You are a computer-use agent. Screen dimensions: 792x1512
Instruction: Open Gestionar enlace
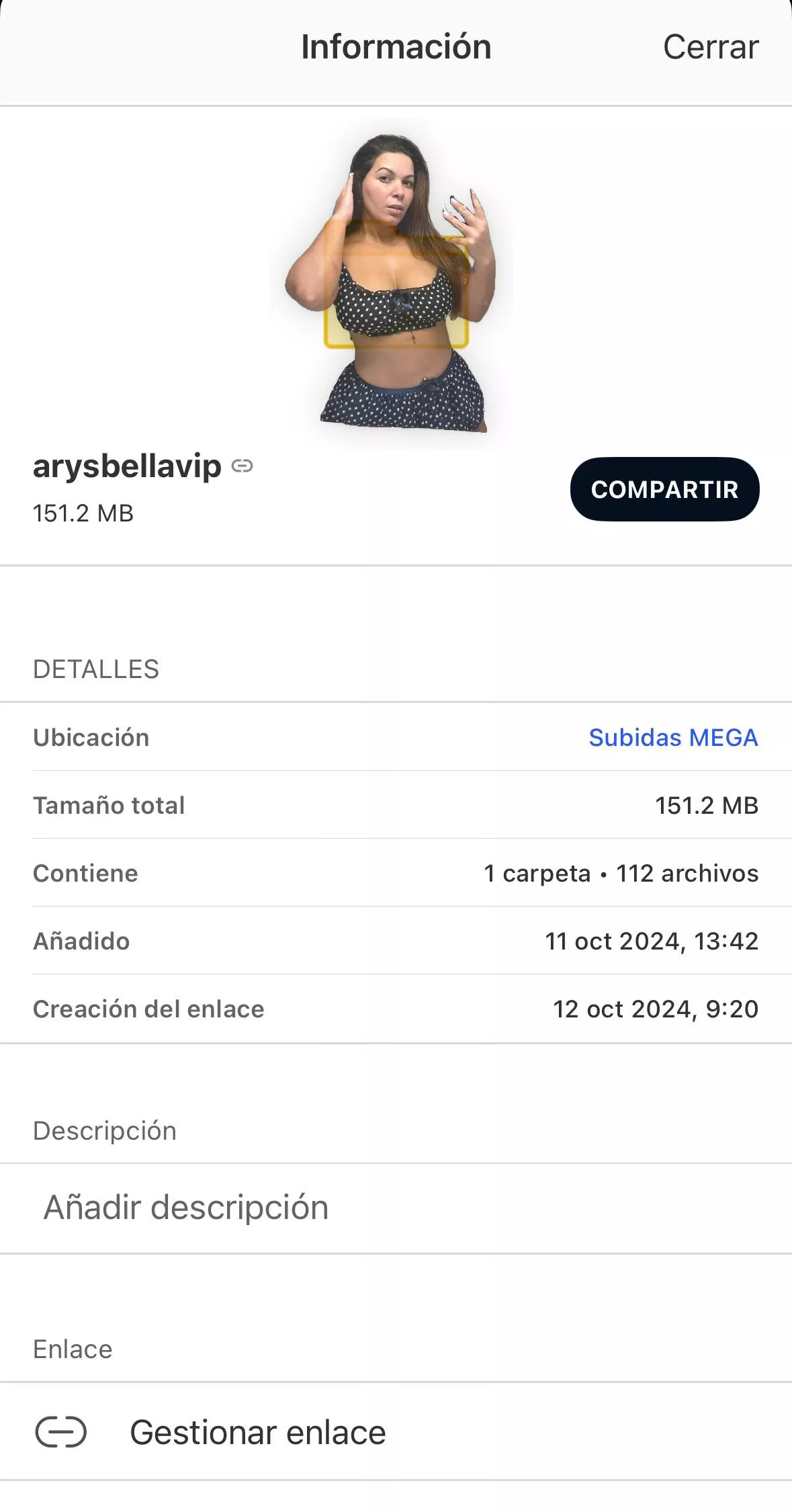click(x=257, y=1433)
